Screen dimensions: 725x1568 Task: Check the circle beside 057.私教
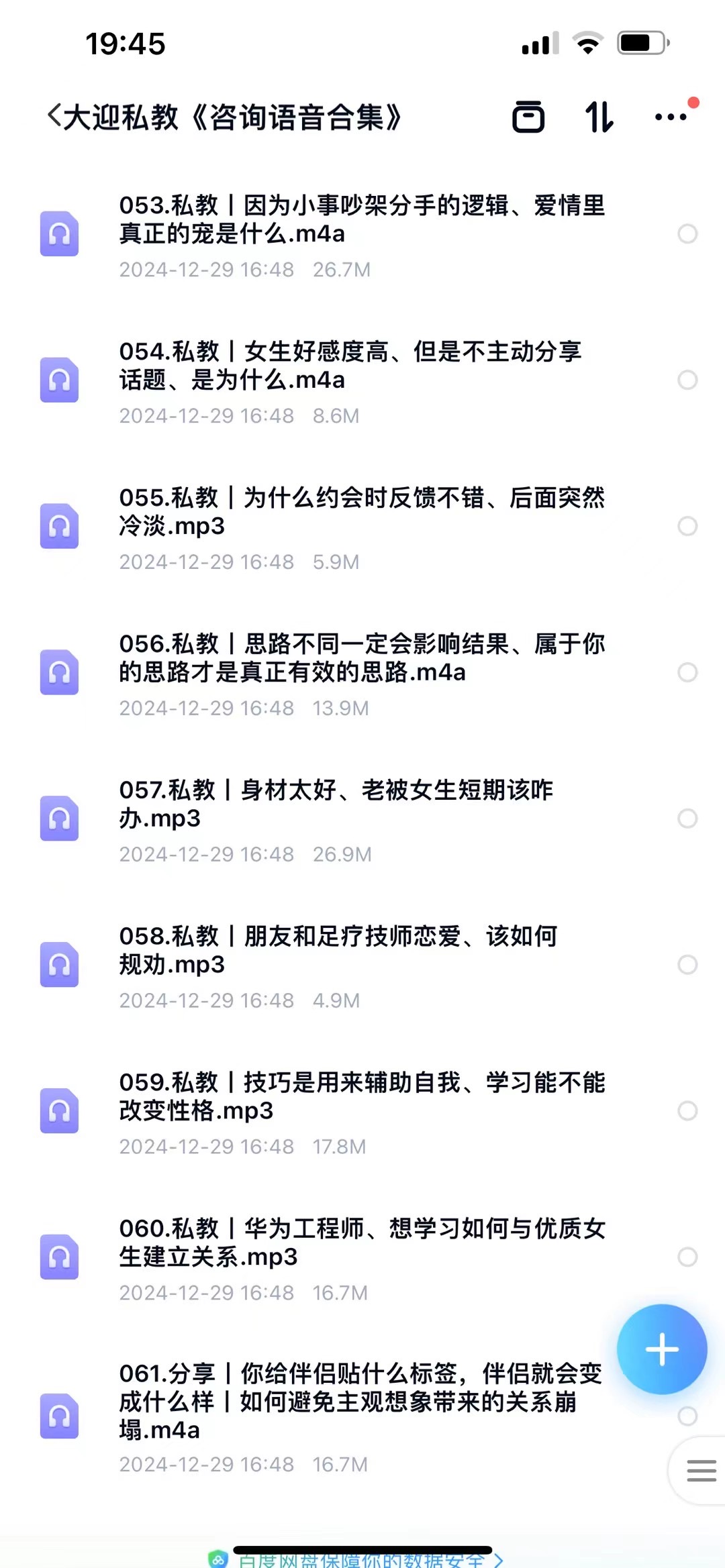[687, 819]
